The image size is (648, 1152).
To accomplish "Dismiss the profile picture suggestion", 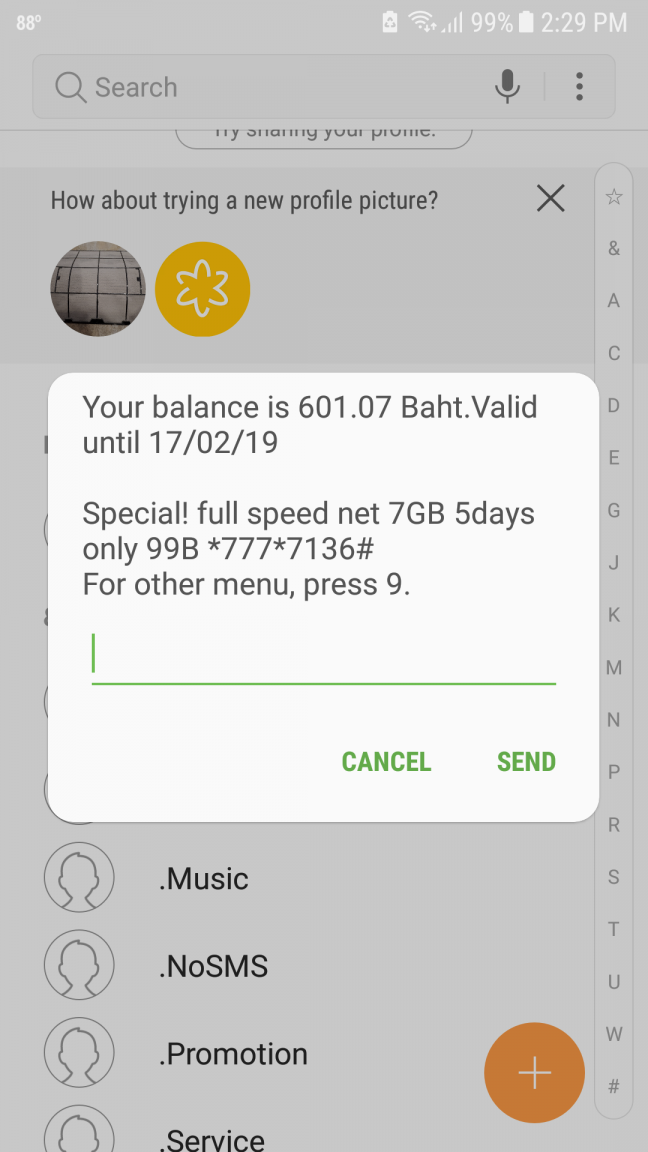I will (x=551, y=199).
